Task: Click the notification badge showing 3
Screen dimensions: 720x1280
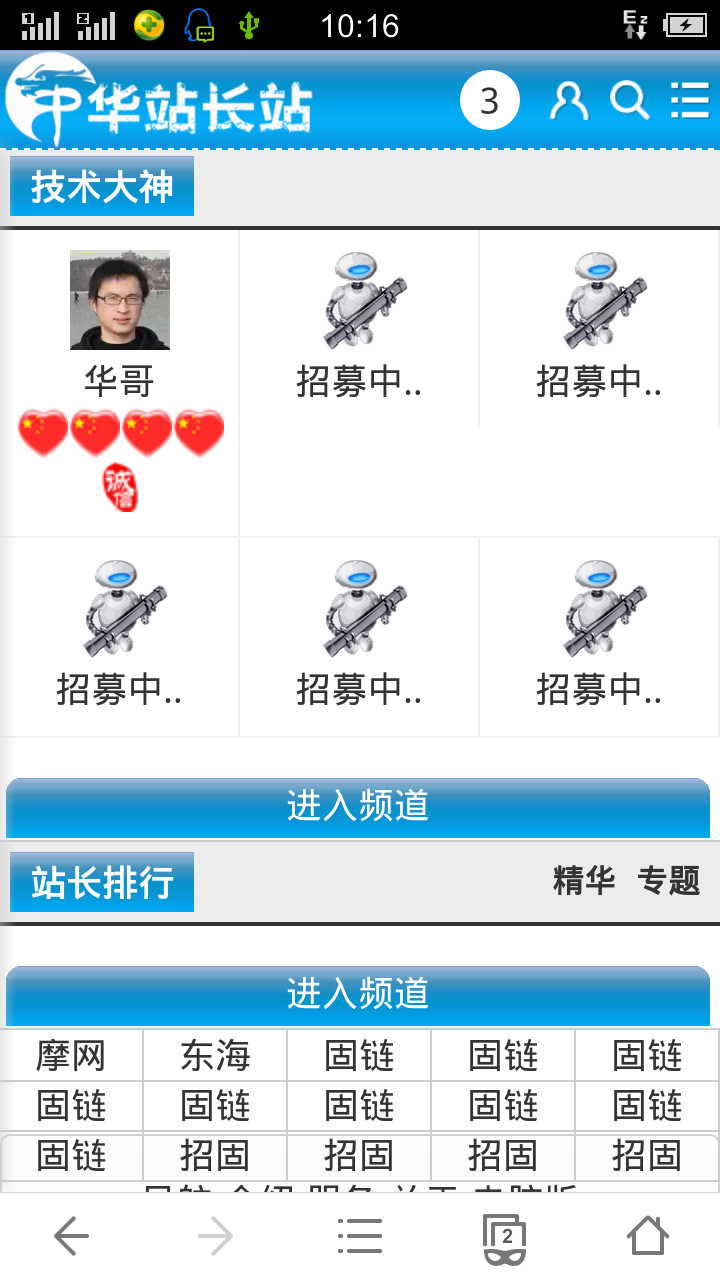Action: [x=488, y=100]
